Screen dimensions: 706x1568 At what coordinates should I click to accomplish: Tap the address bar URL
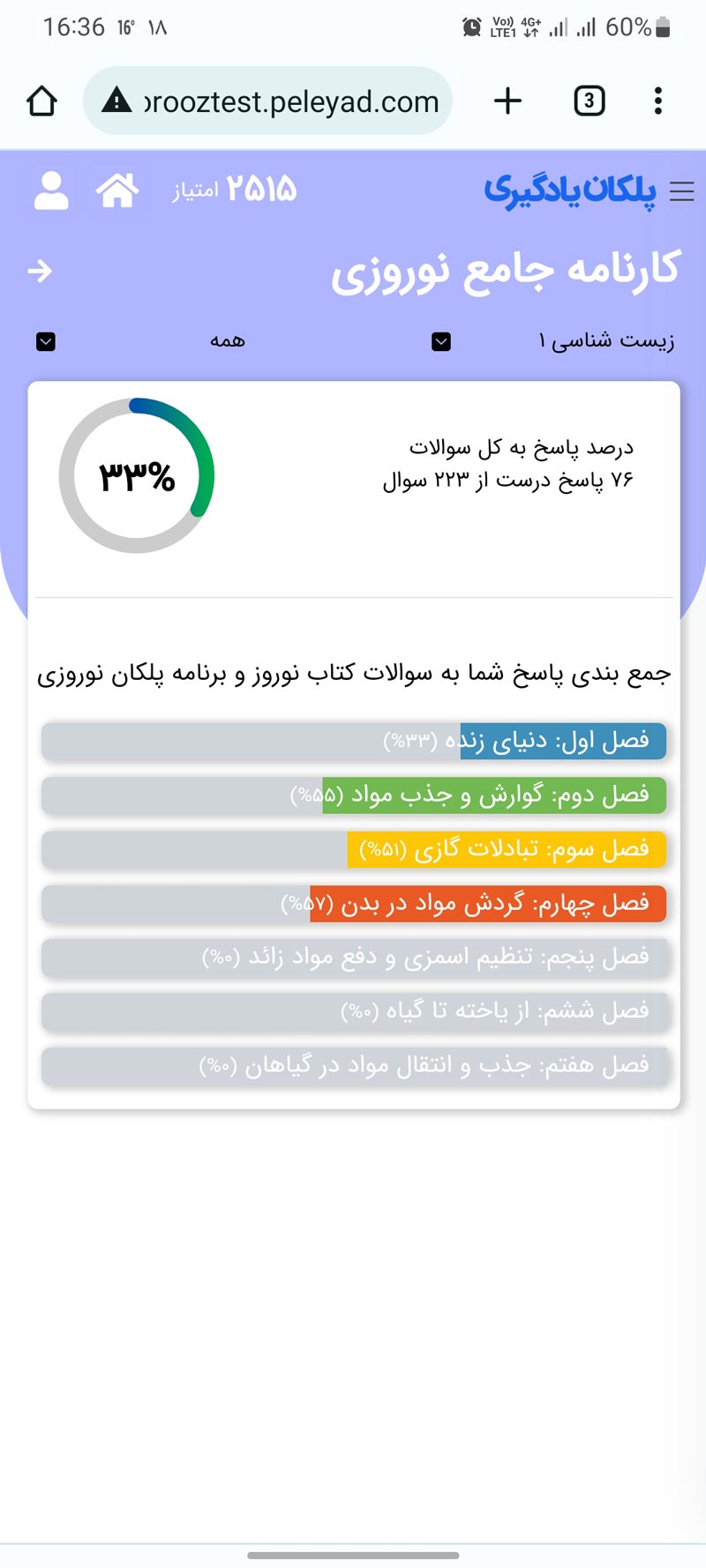click(289, 101)
